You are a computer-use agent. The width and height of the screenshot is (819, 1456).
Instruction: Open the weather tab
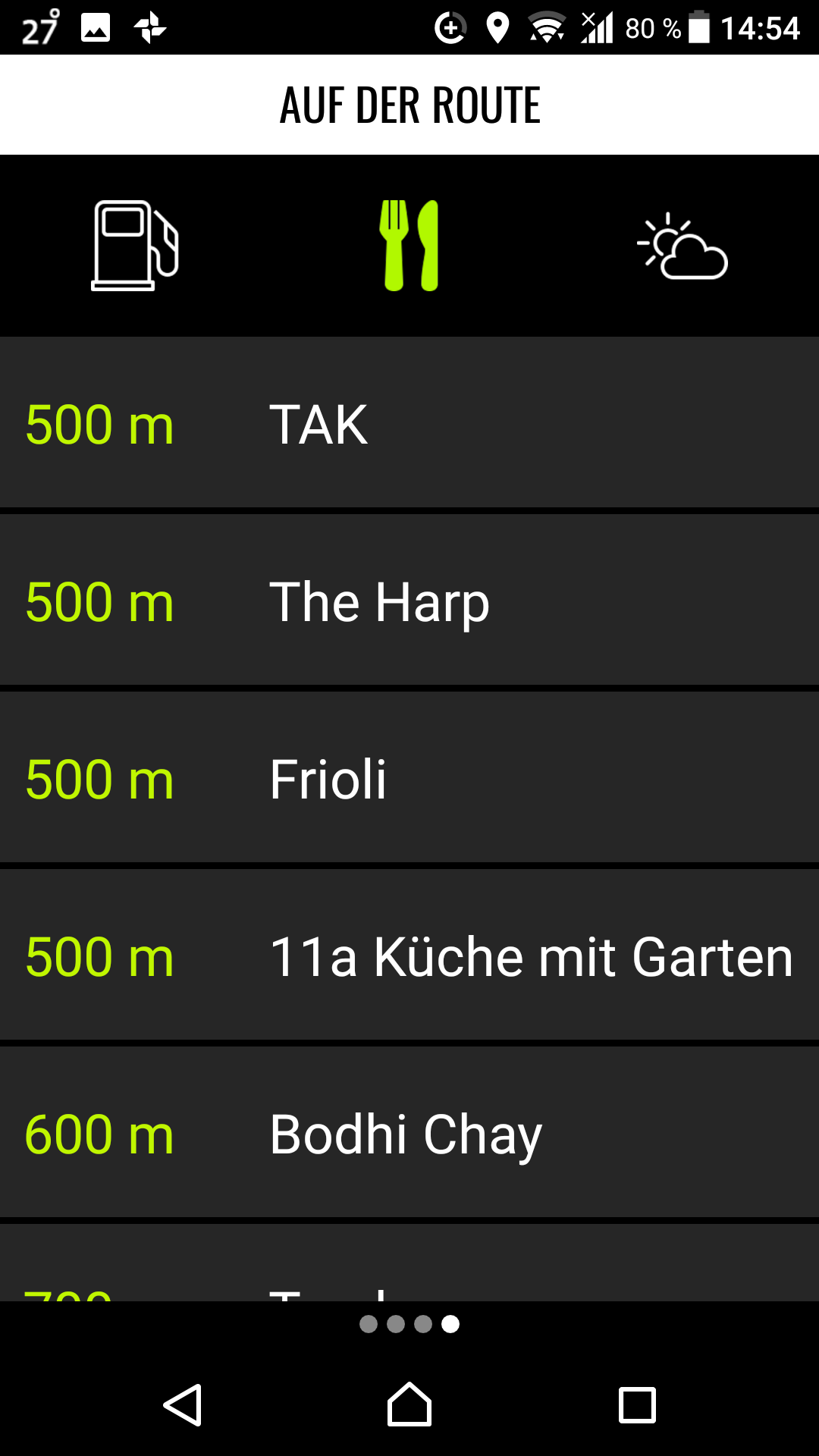[x=682, y=246]
